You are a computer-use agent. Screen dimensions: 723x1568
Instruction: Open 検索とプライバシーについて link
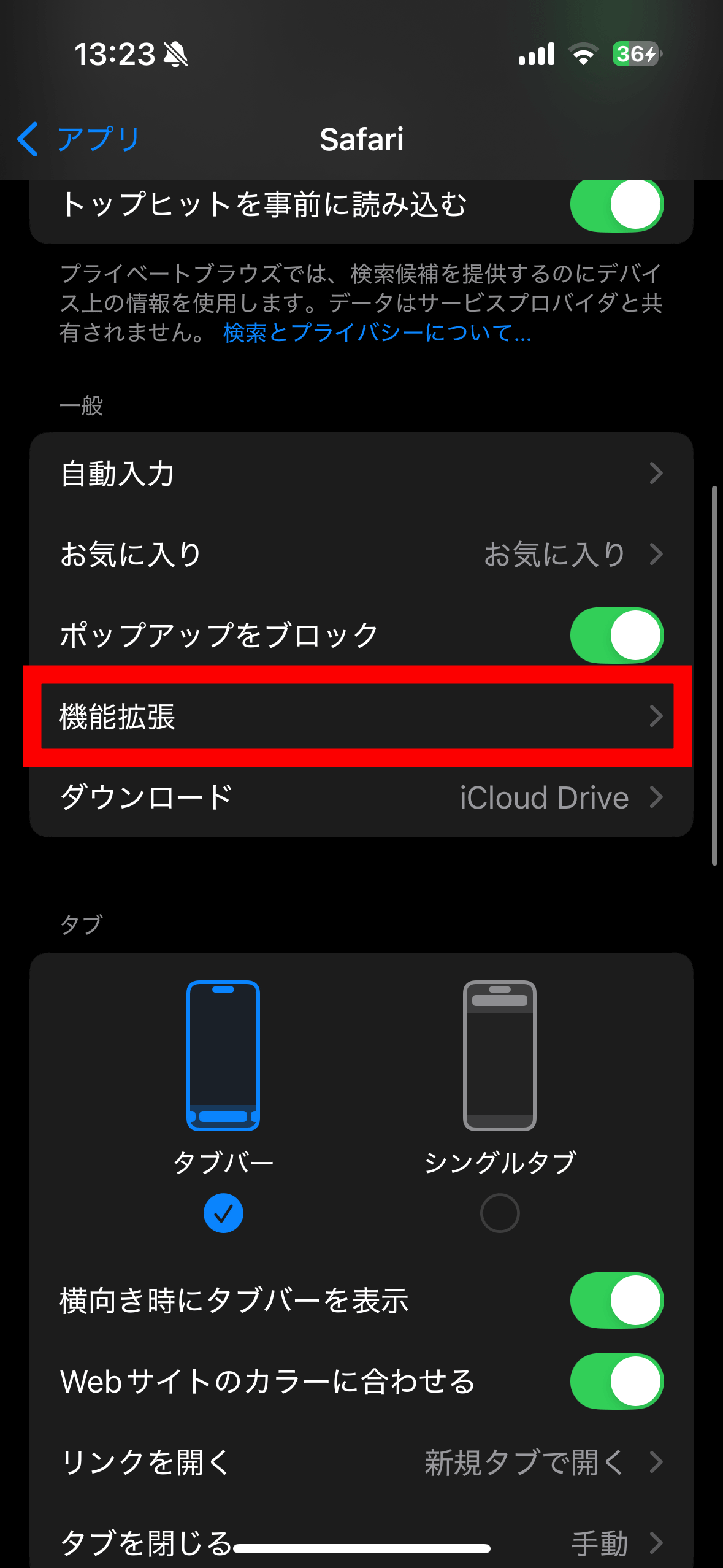click(377, 332)
